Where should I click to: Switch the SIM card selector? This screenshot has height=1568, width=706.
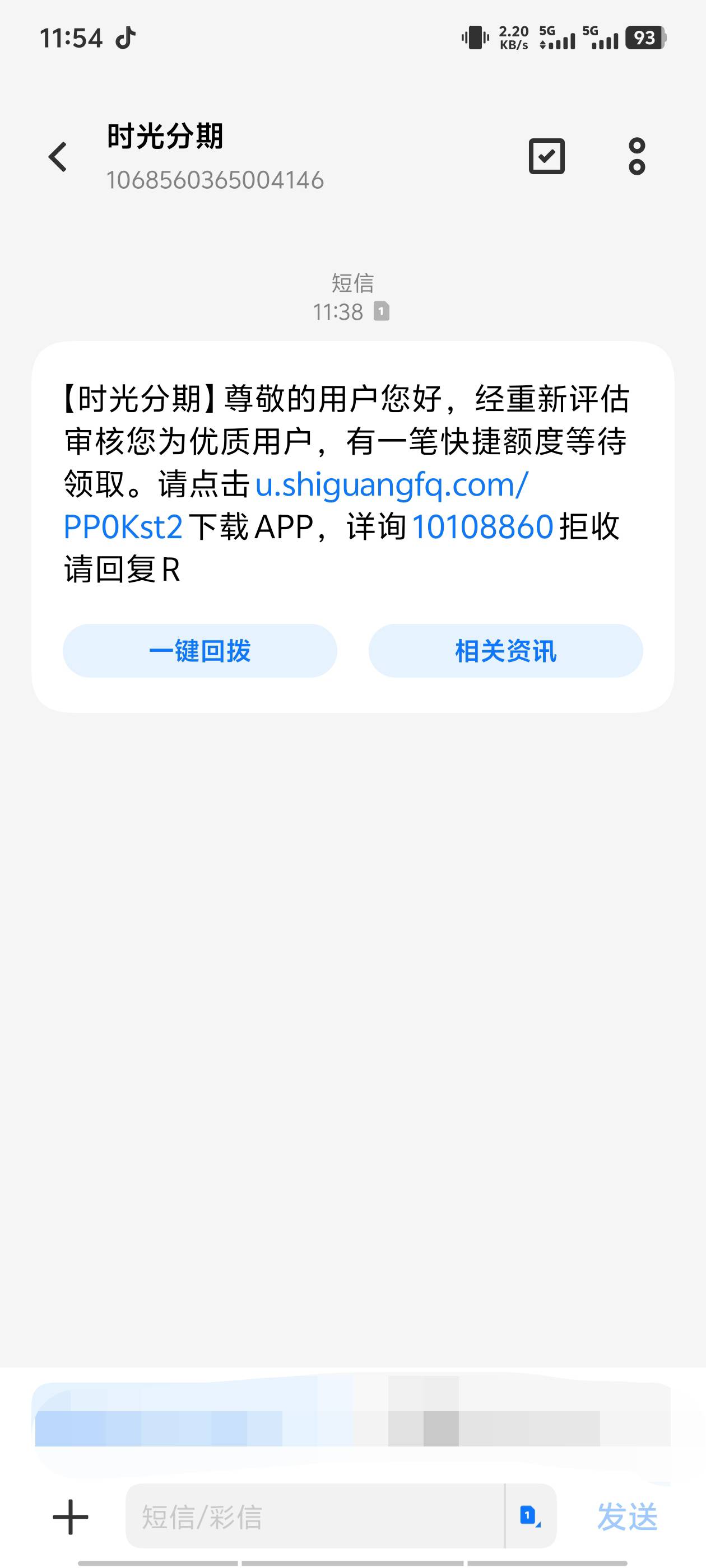[x=530, y=1516]
